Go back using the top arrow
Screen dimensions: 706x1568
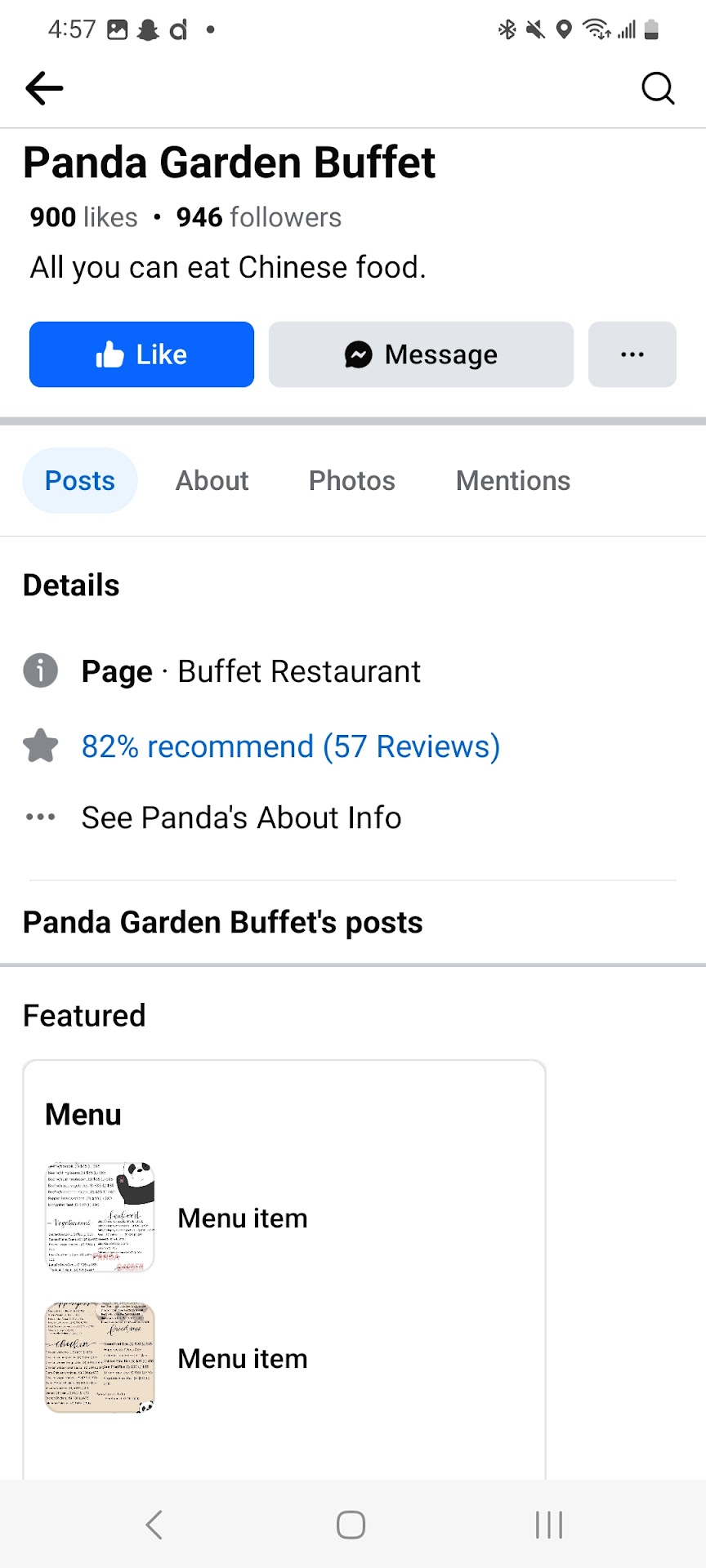pos(44,88)
